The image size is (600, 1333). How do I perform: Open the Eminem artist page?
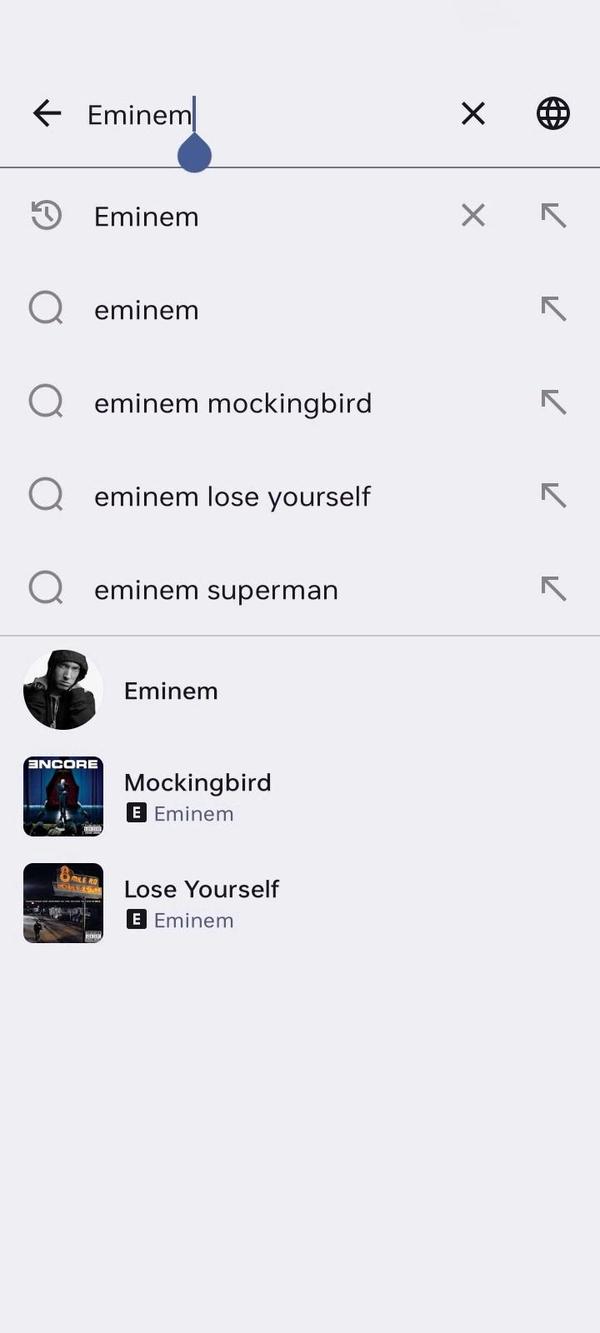[x=170, y=690]
